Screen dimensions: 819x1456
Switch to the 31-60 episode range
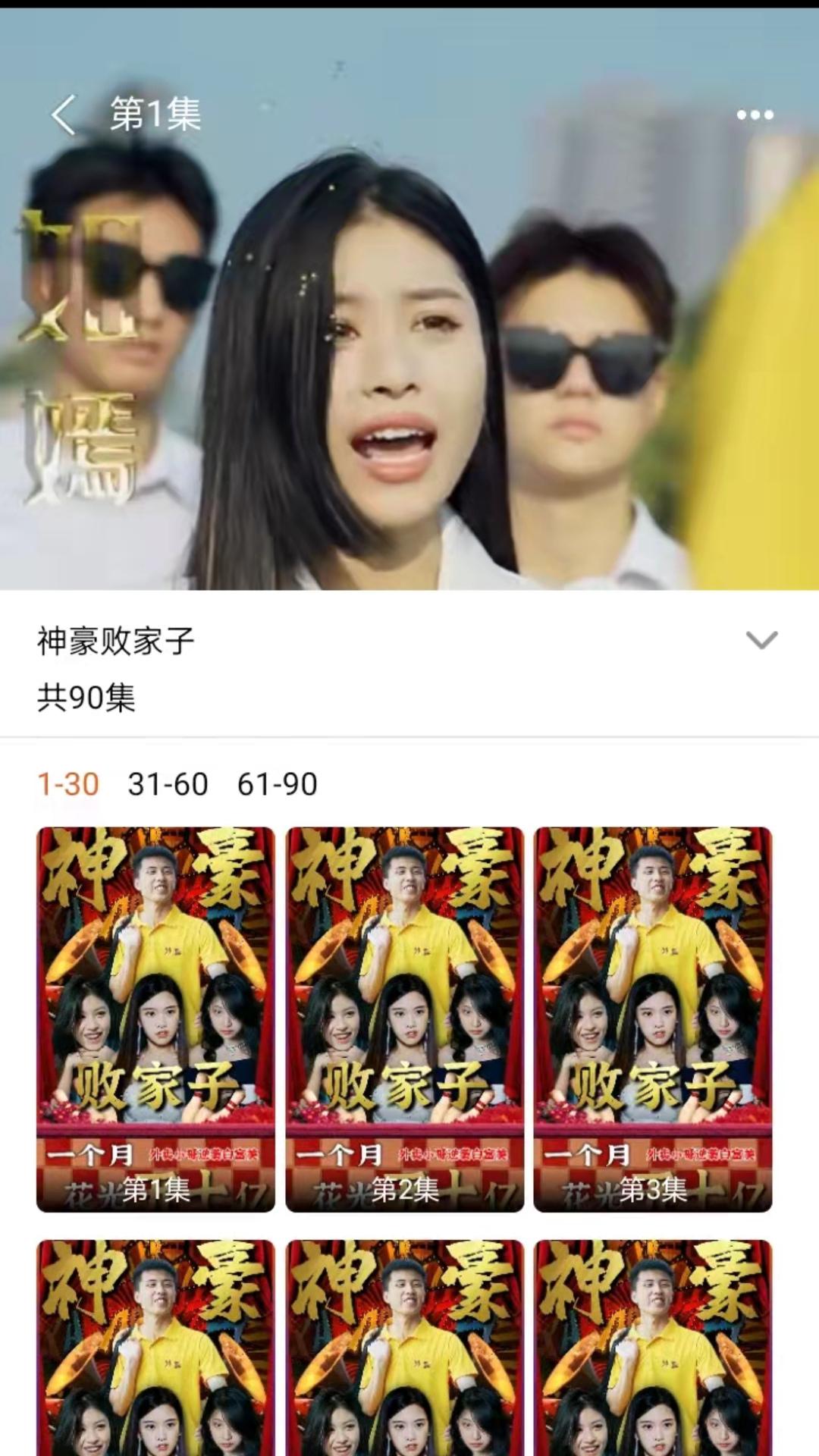pyautogui.click(x=168, y=784)
